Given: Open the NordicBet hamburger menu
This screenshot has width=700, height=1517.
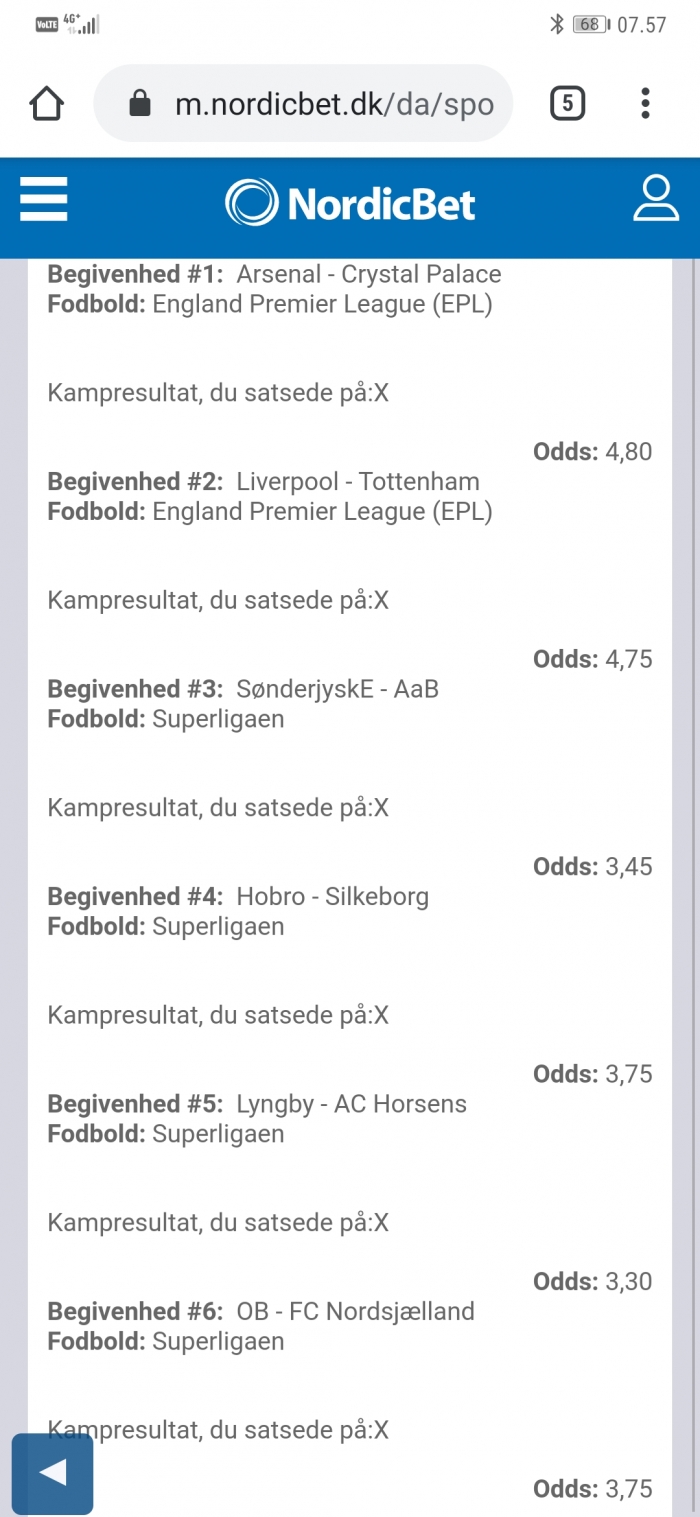Looking at the screenshot, I should 44,199.
